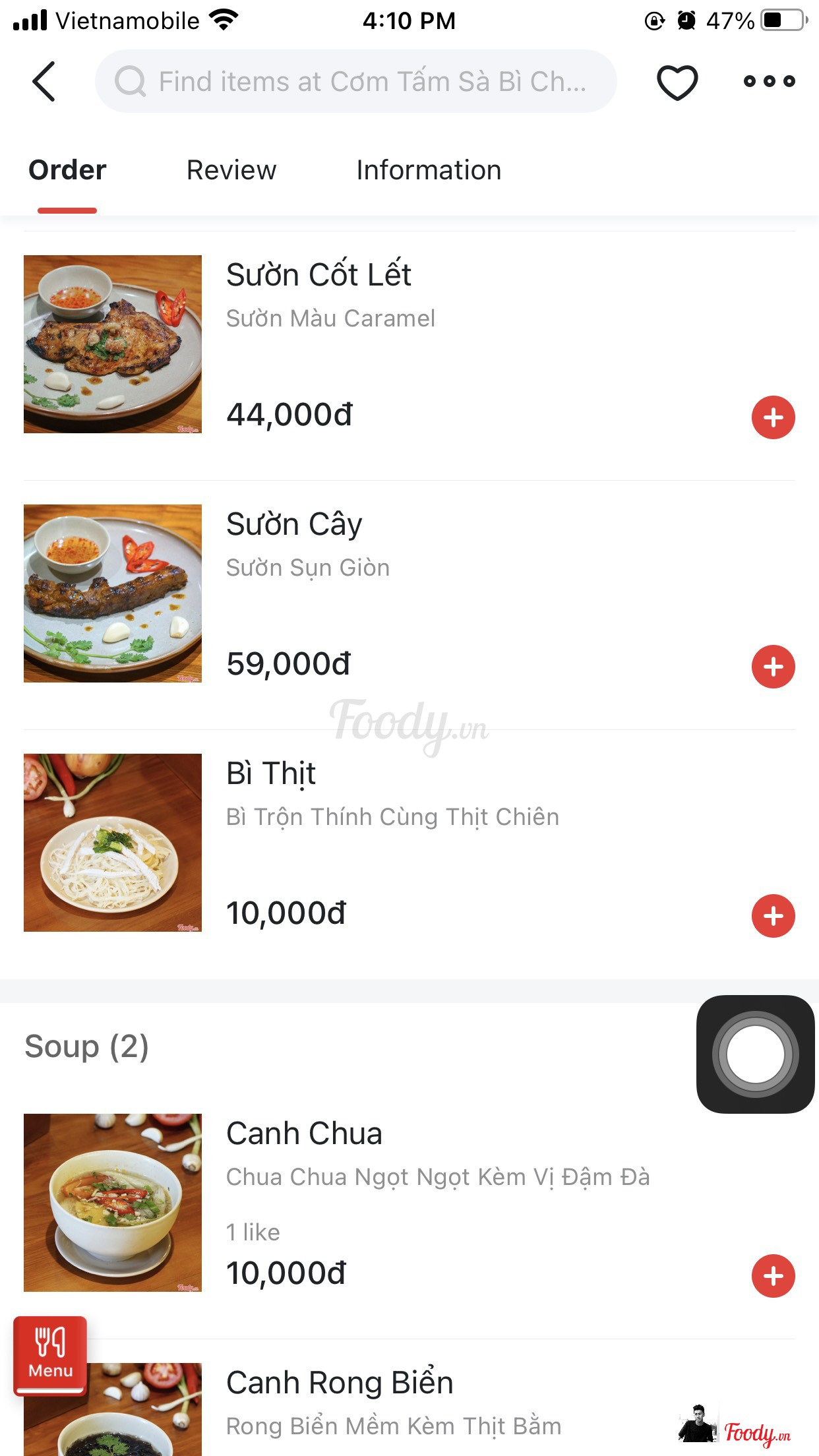The width and height of the screenshot is (819, 1456).
Task: Switch to the Review tab
Action: pos(231,170)
